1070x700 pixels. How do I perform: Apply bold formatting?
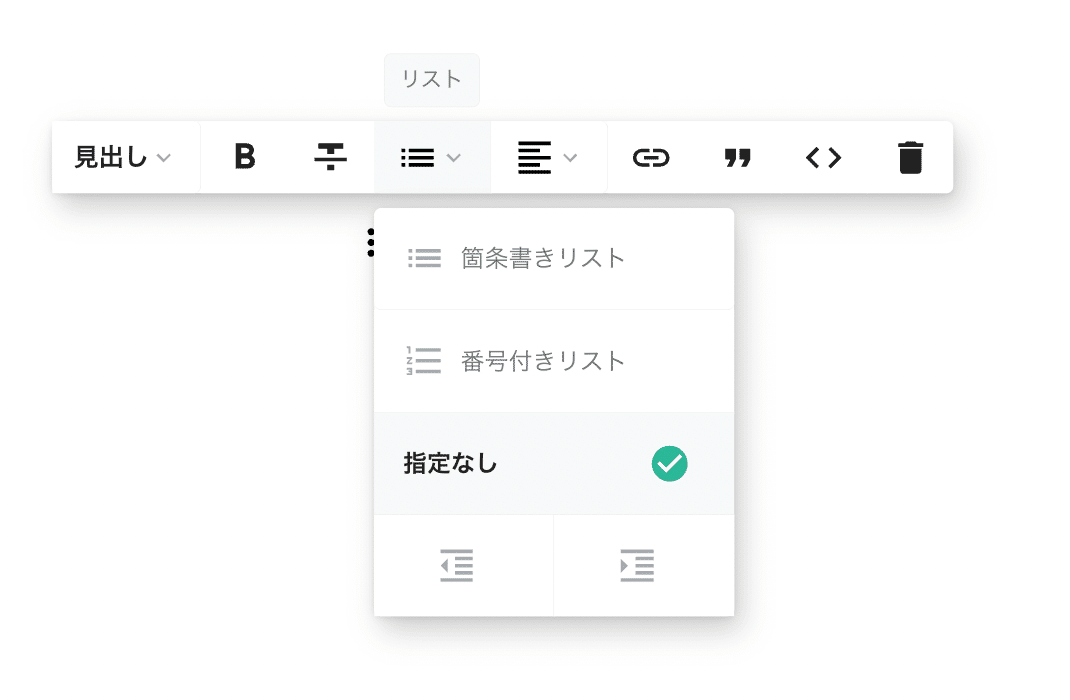pos(244,157)
